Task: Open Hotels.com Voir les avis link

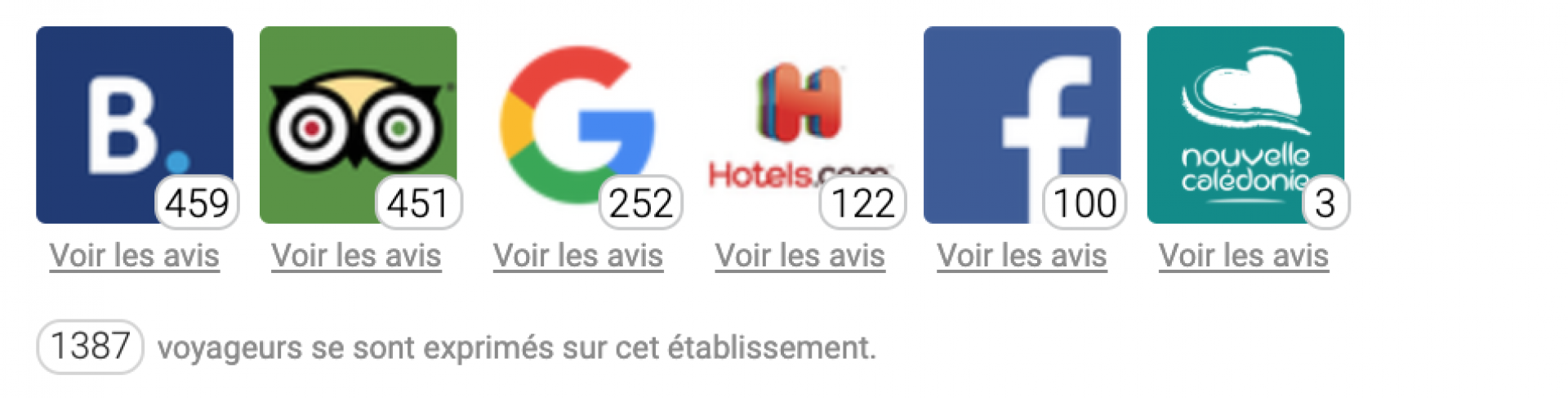Action: 800,256
